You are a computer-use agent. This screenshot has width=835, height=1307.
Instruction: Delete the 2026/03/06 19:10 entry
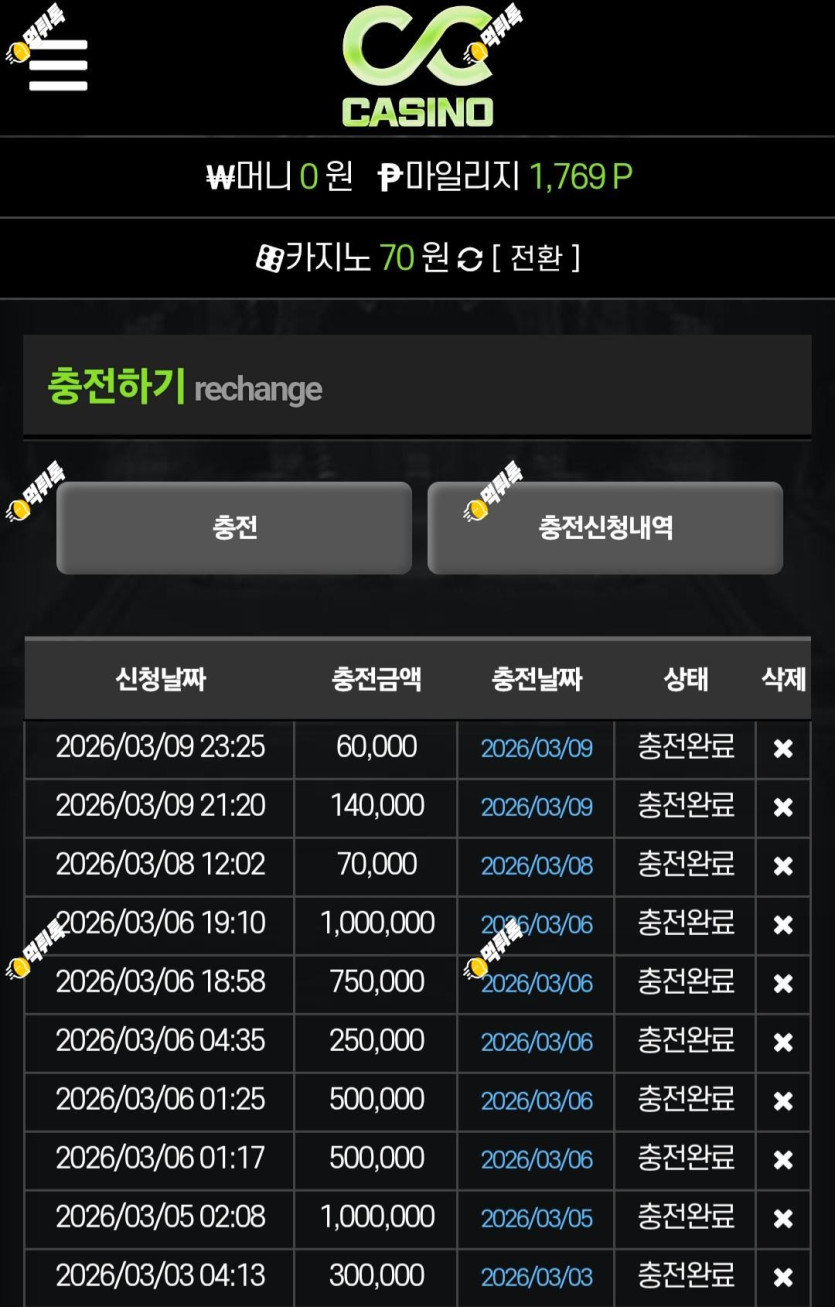coord(783,925)
